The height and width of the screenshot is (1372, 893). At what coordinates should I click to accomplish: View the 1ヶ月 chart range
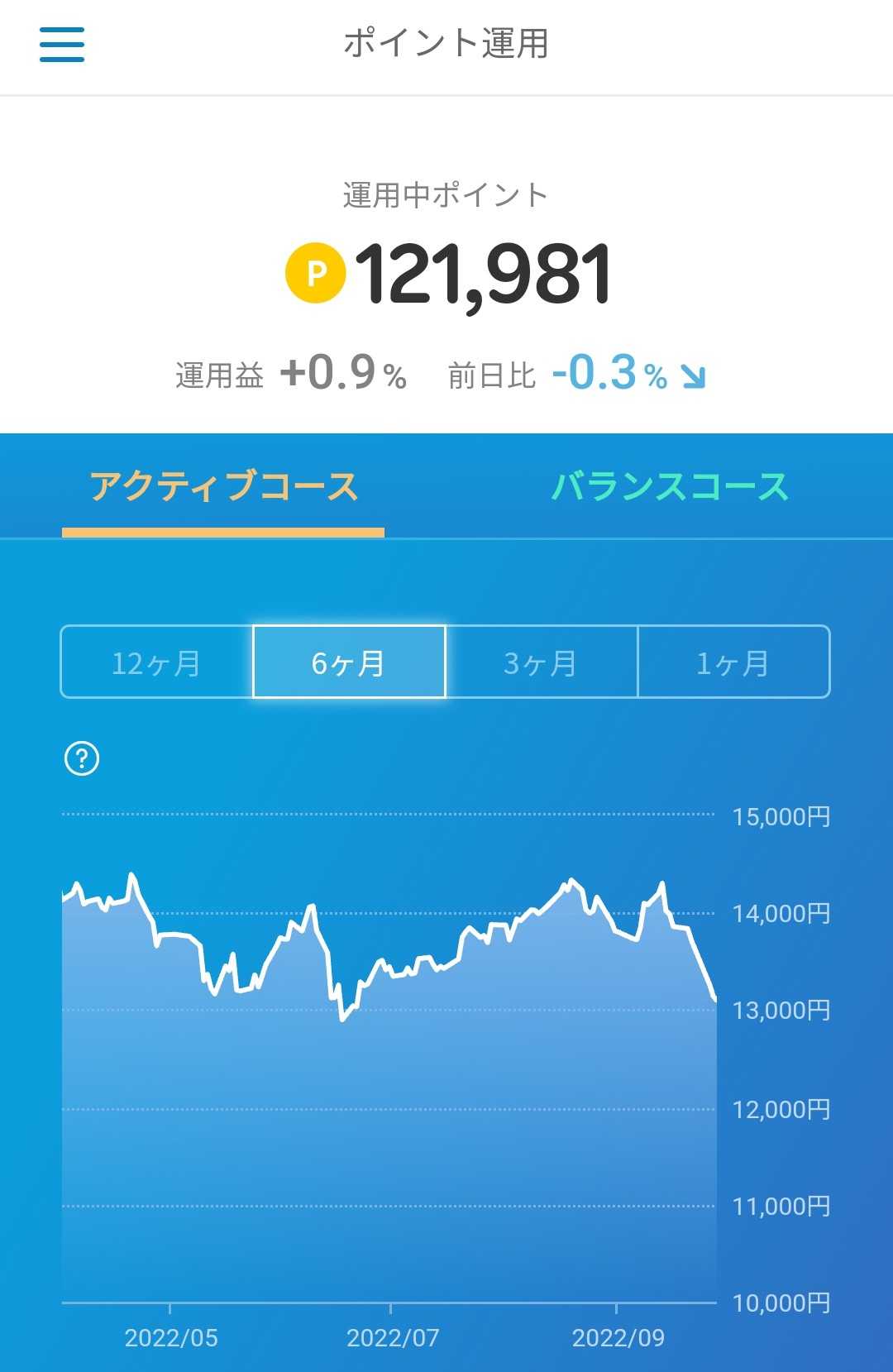tap(733, 662)
